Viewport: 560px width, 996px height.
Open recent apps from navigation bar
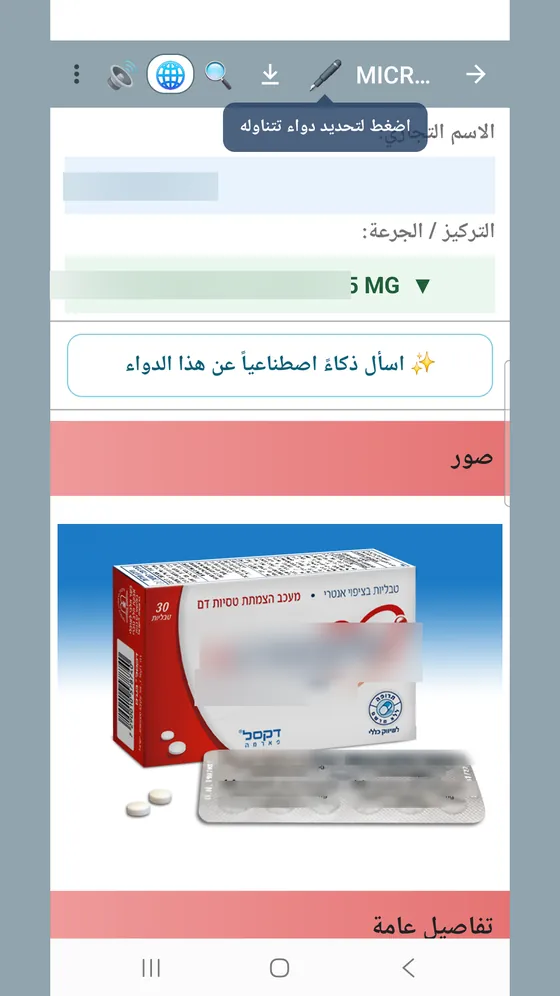(x=151, y=968)
